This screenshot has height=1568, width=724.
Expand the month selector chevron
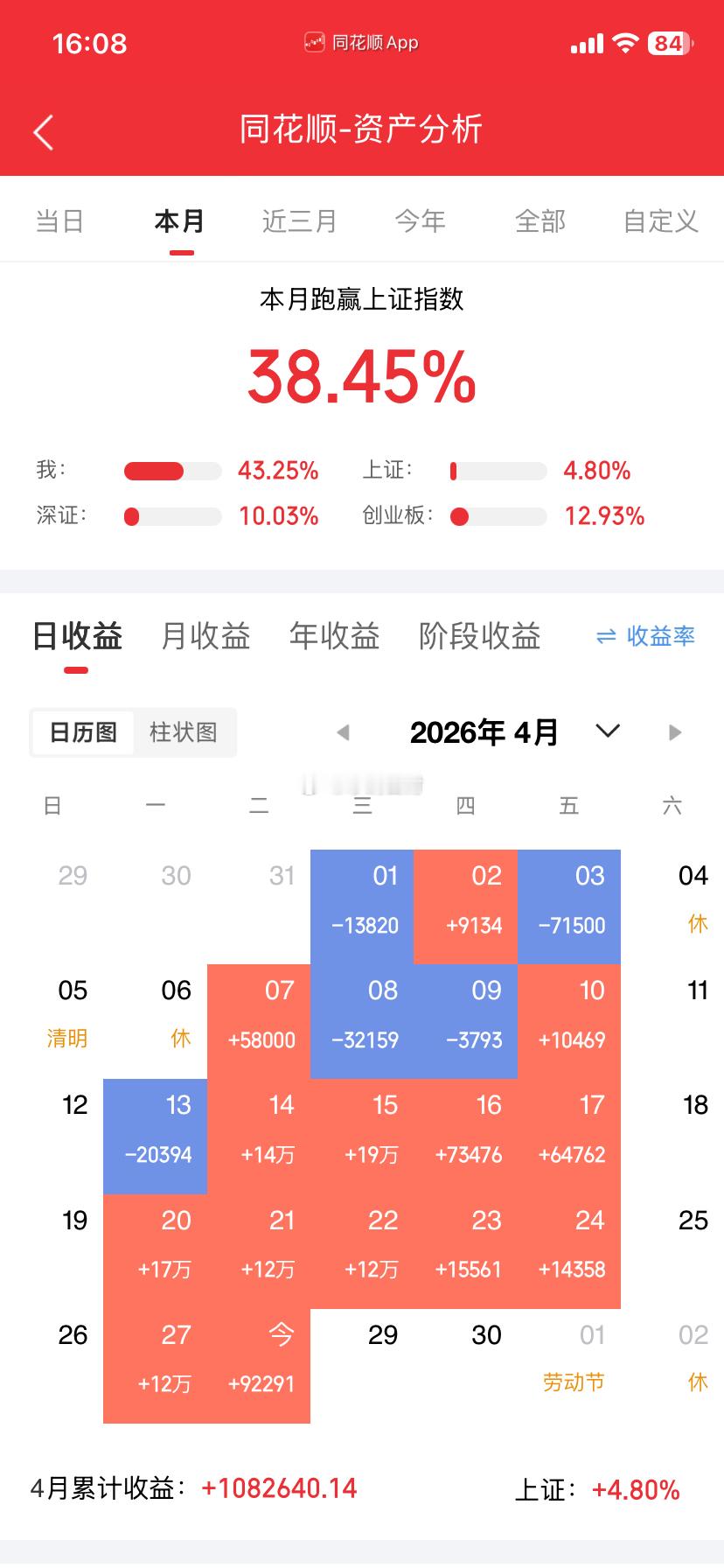click(608, 732)
